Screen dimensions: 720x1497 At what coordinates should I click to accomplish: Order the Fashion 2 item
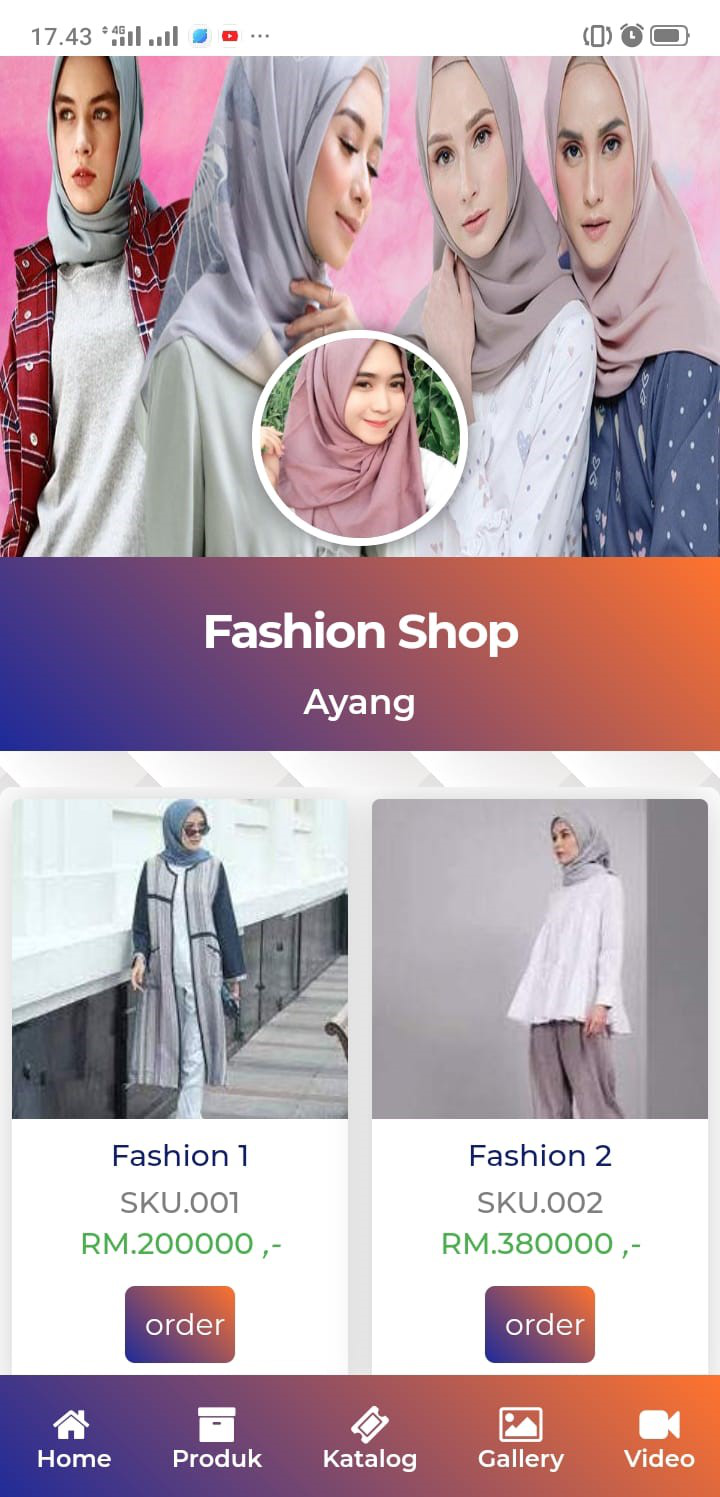[x=540, y=1324]
